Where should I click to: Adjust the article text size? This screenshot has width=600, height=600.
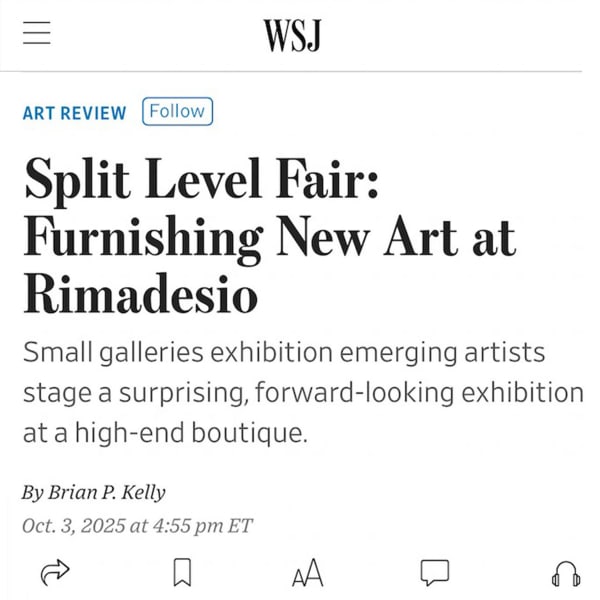pyautogui.click(x=307, y=572)
